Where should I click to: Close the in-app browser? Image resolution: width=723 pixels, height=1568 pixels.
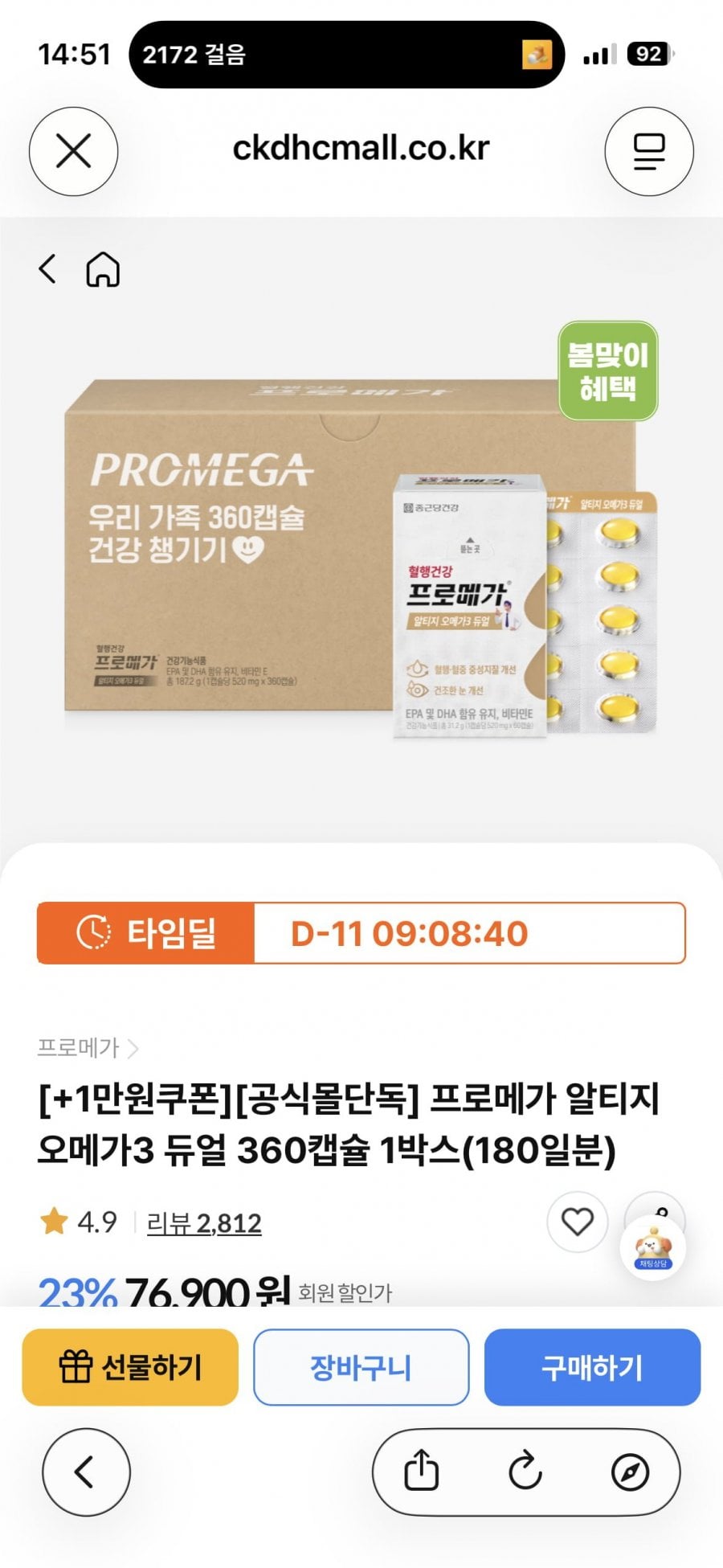click(x=73, y=151)
